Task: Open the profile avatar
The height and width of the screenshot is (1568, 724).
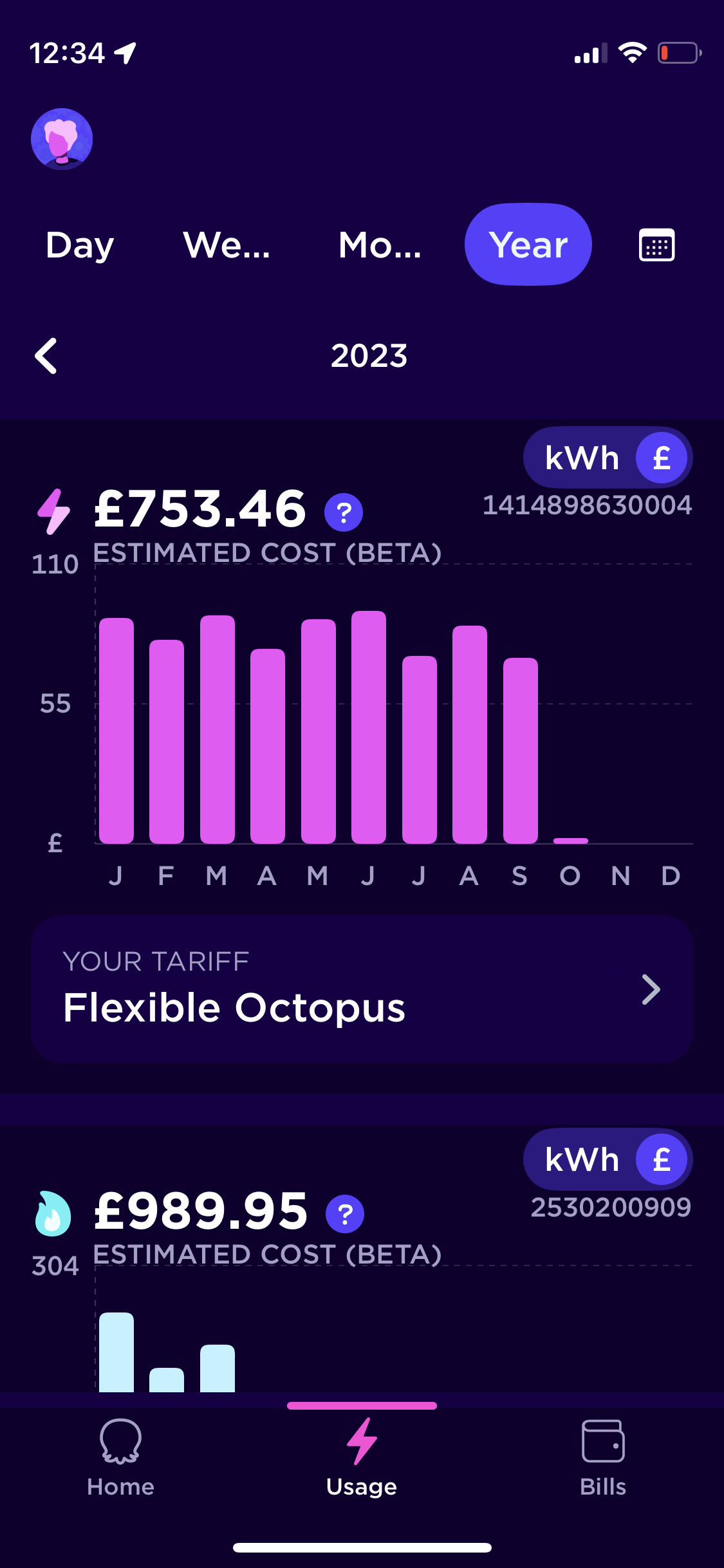Action: point(62,139)
